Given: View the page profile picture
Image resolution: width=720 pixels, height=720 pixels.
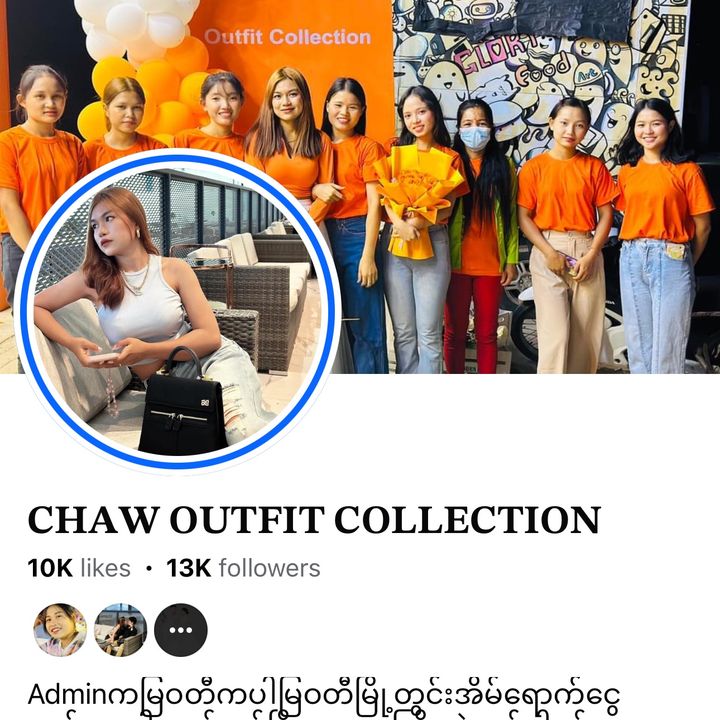Looking at the screenshot, I should [x=178, y=312].
